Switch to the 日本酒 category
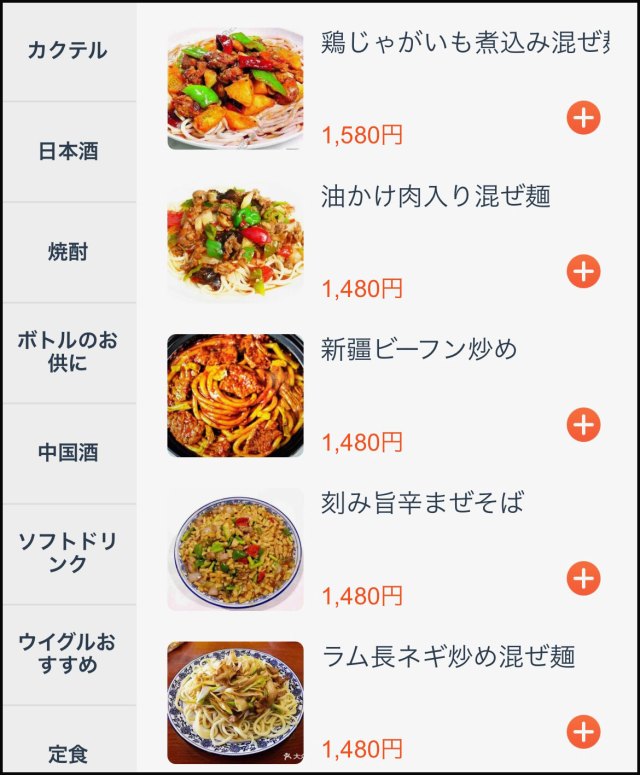Image resolution: width=640 pixels, height=775 pixels. [68, 152]
